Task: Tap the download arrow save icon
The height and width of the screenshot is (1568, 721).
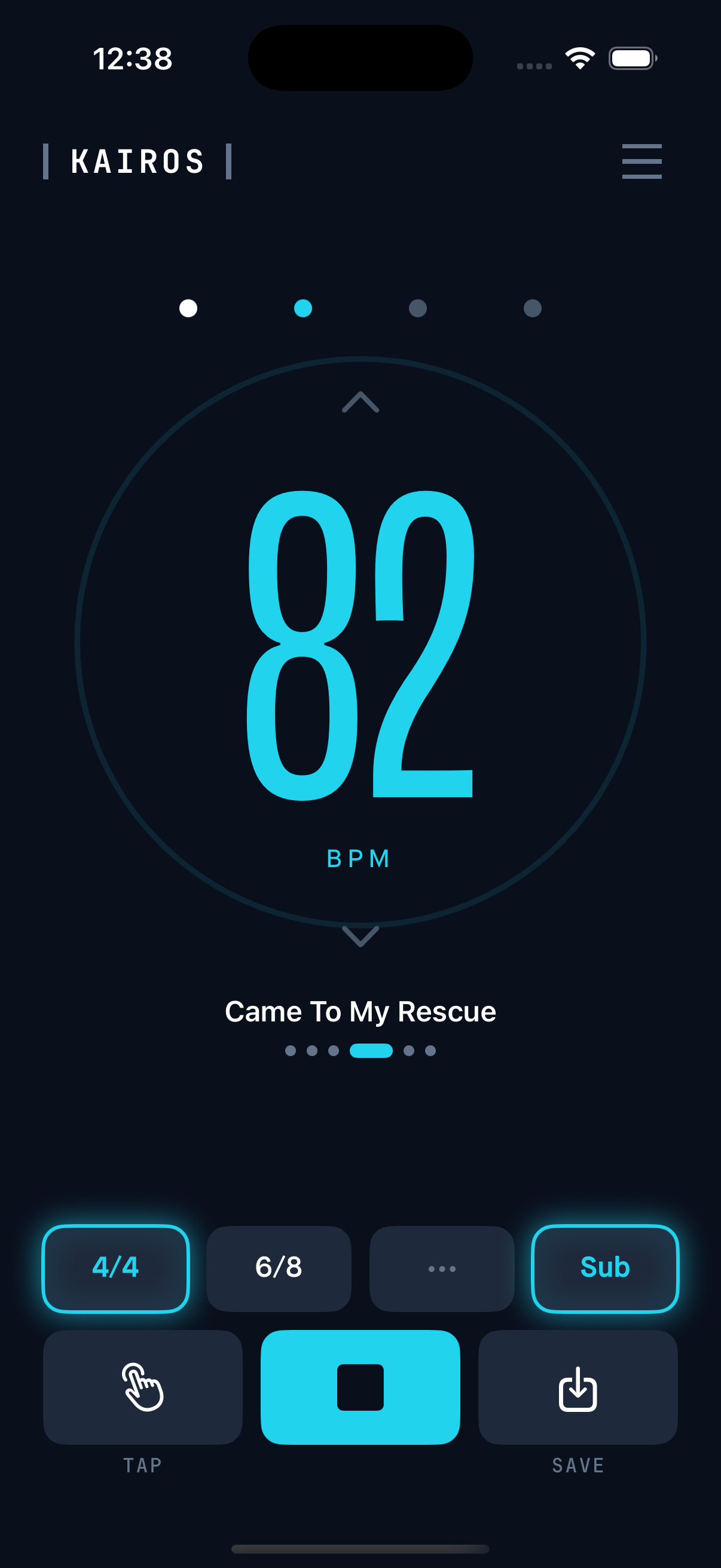Action: point(577,1389)
